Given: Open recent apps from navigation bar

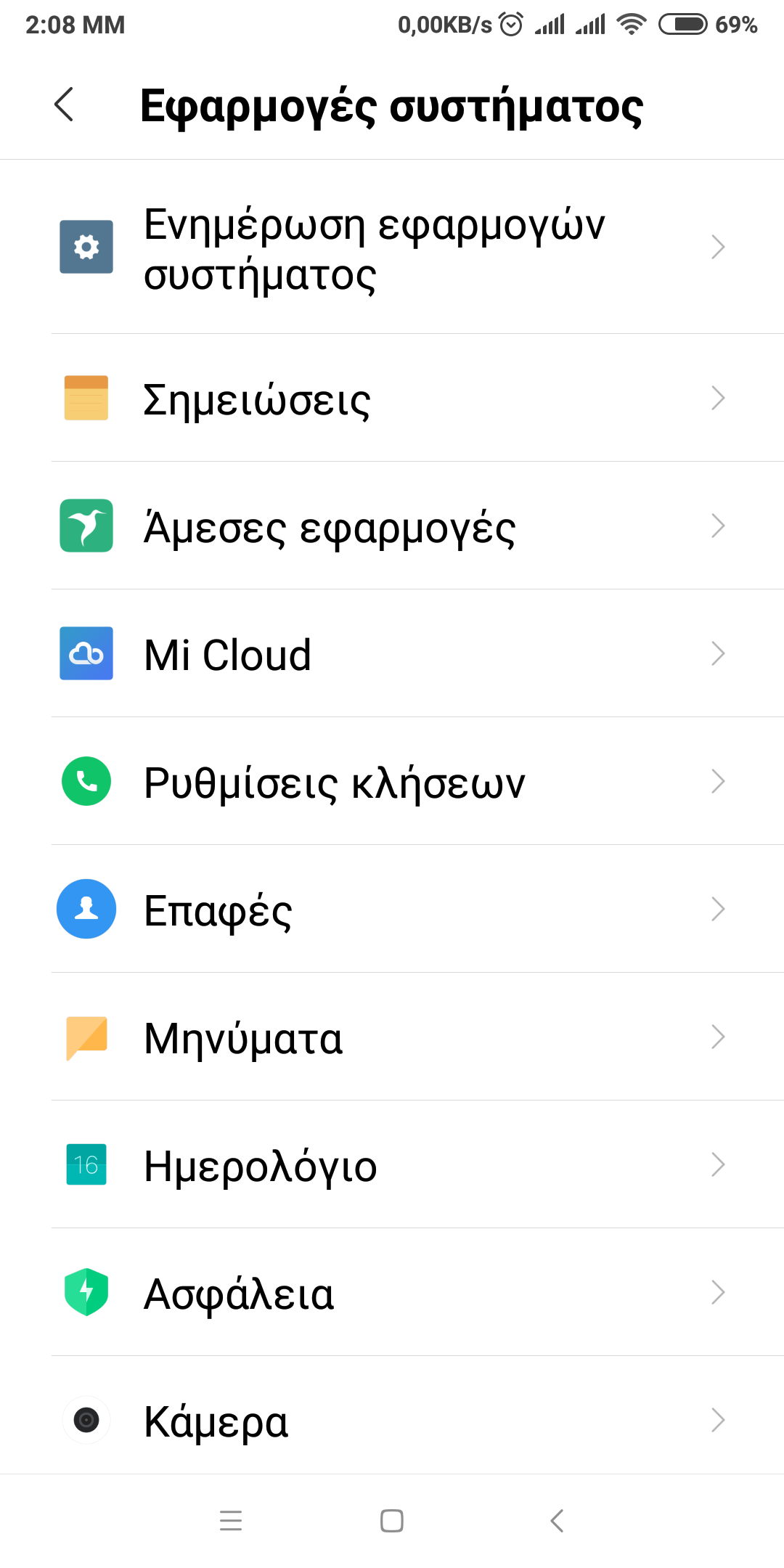Looking at the screenshot, I should pos(231,1521).
